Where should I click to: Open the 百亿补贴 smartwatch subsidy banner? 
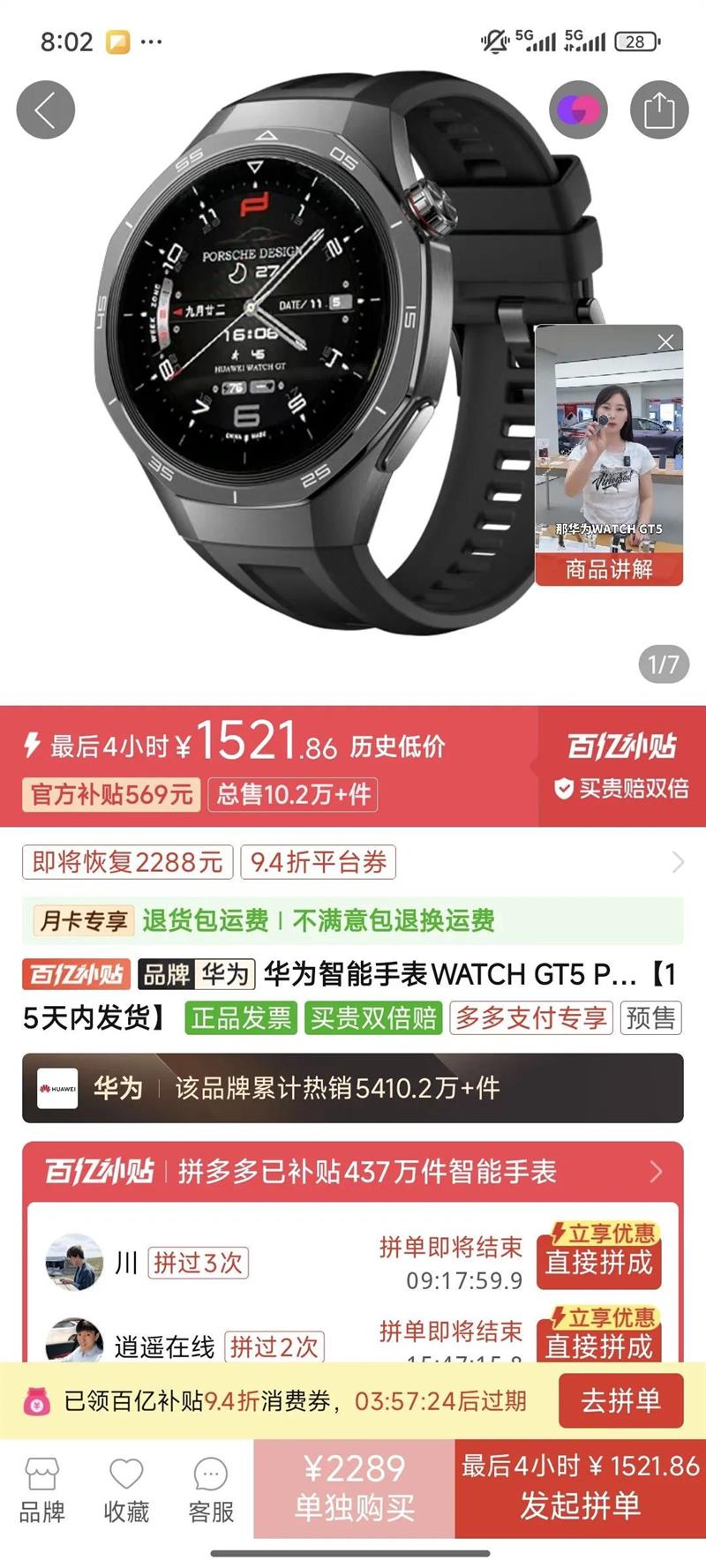pos(353,1172)
